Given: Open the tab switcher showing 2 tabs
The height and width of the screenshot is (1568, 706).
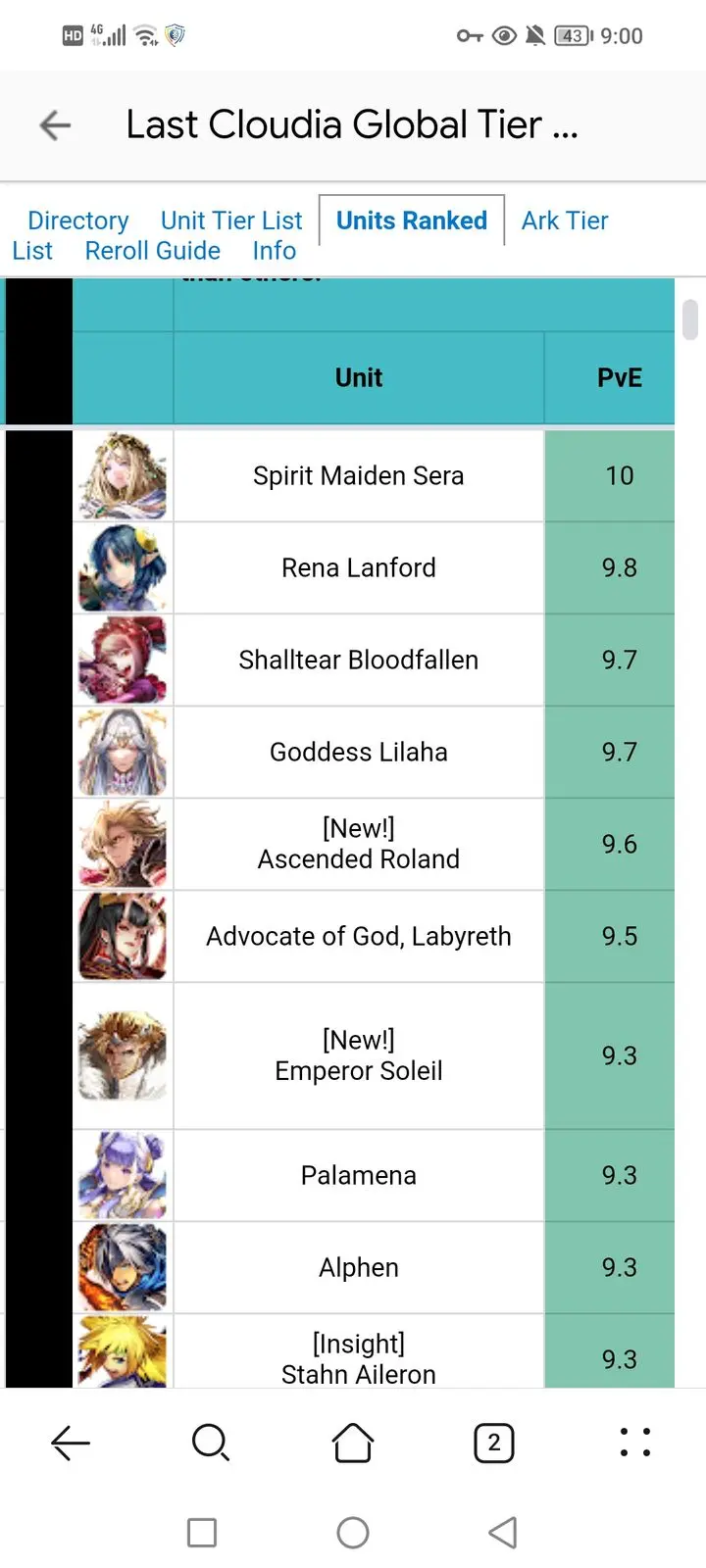Looking at the screenshot, I should pos(493,1443).
